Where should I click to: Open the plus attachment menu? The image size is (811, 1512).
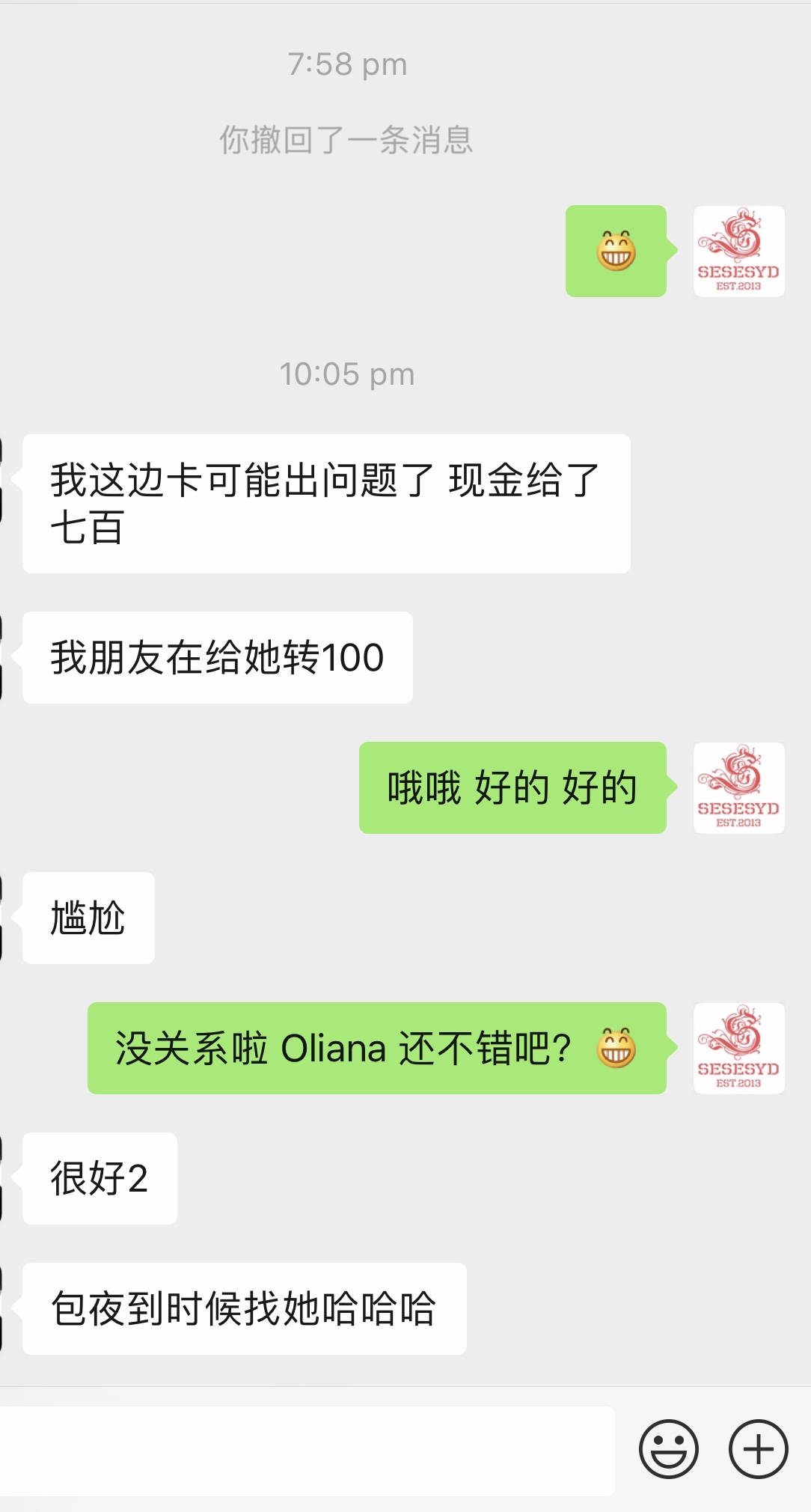pyautogui.click(x=758, y=1449)
